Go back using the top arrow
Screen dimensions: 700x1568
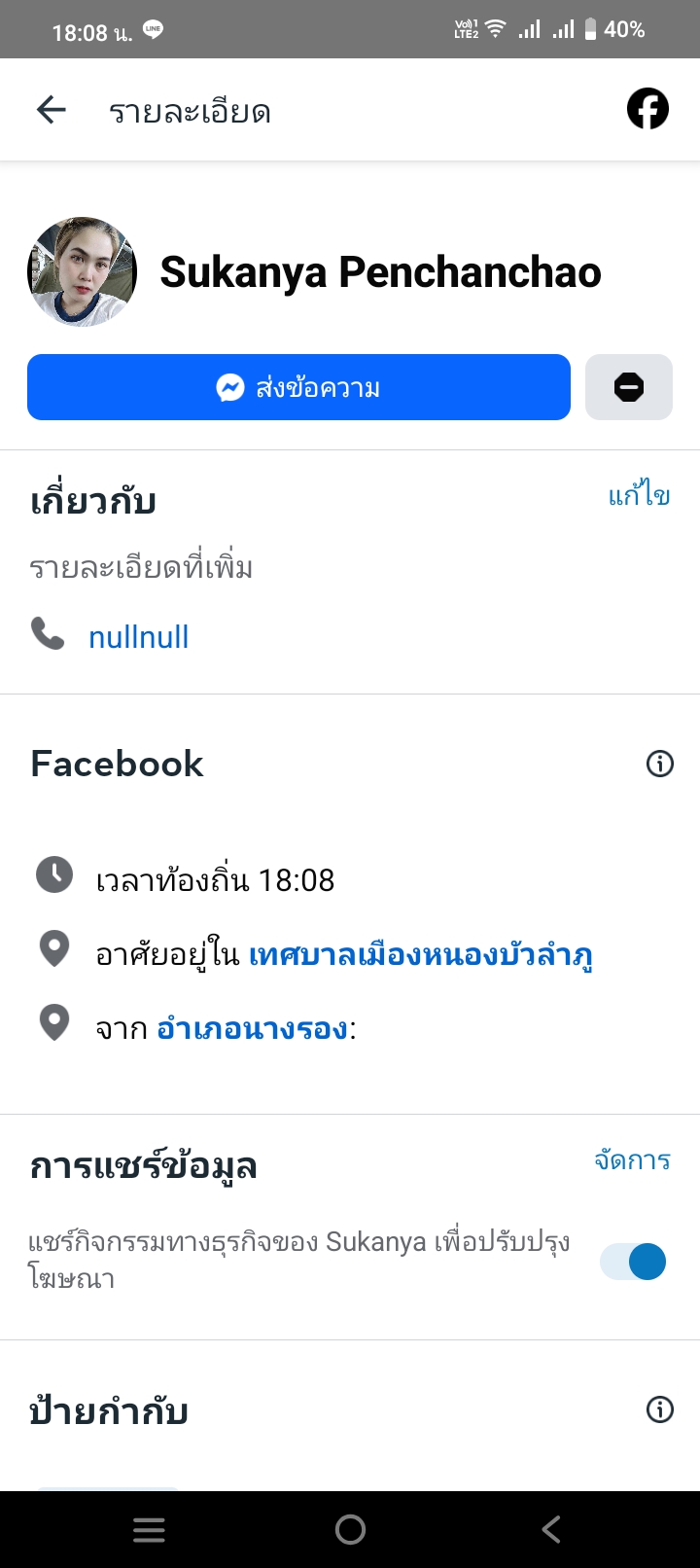51,110
